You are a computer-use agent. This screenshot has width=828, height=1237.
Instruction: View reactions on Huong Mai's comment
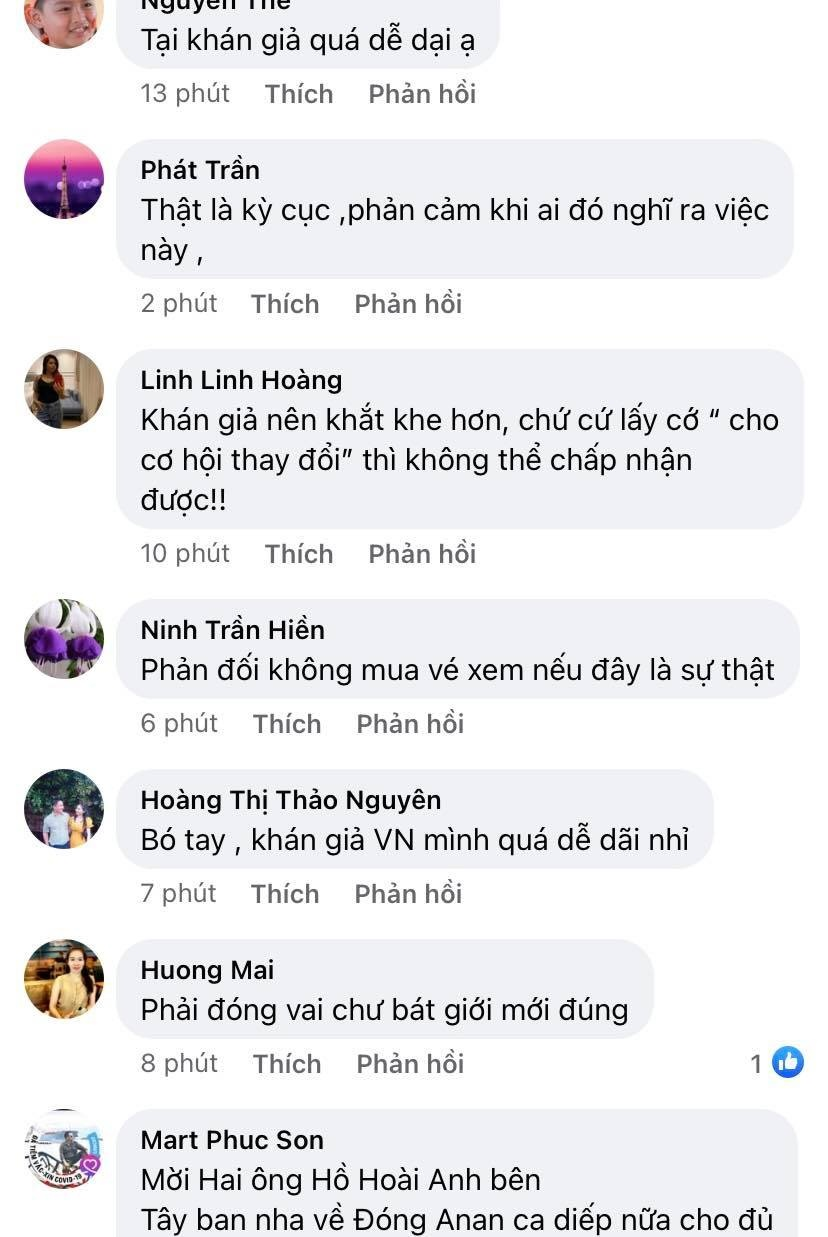[777, 1063]
